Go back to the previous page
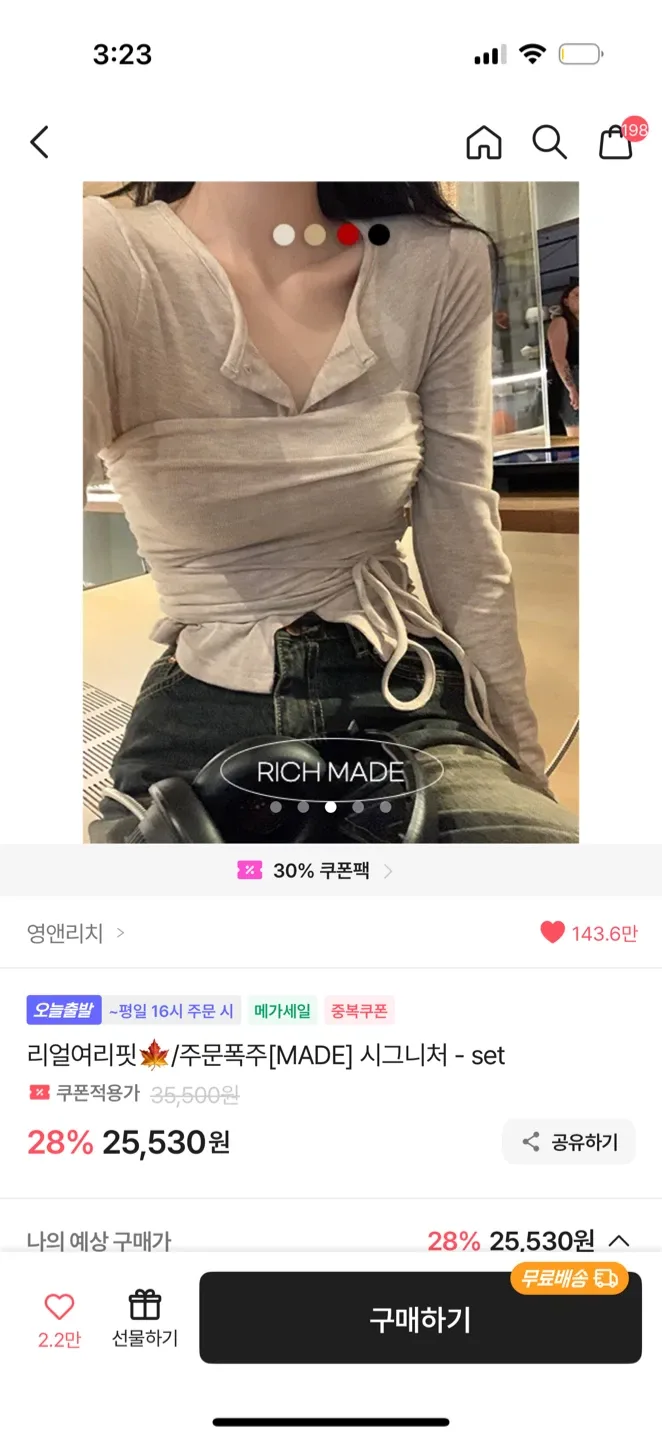This screenshot has height=1440, width=662. pos(39,142)
